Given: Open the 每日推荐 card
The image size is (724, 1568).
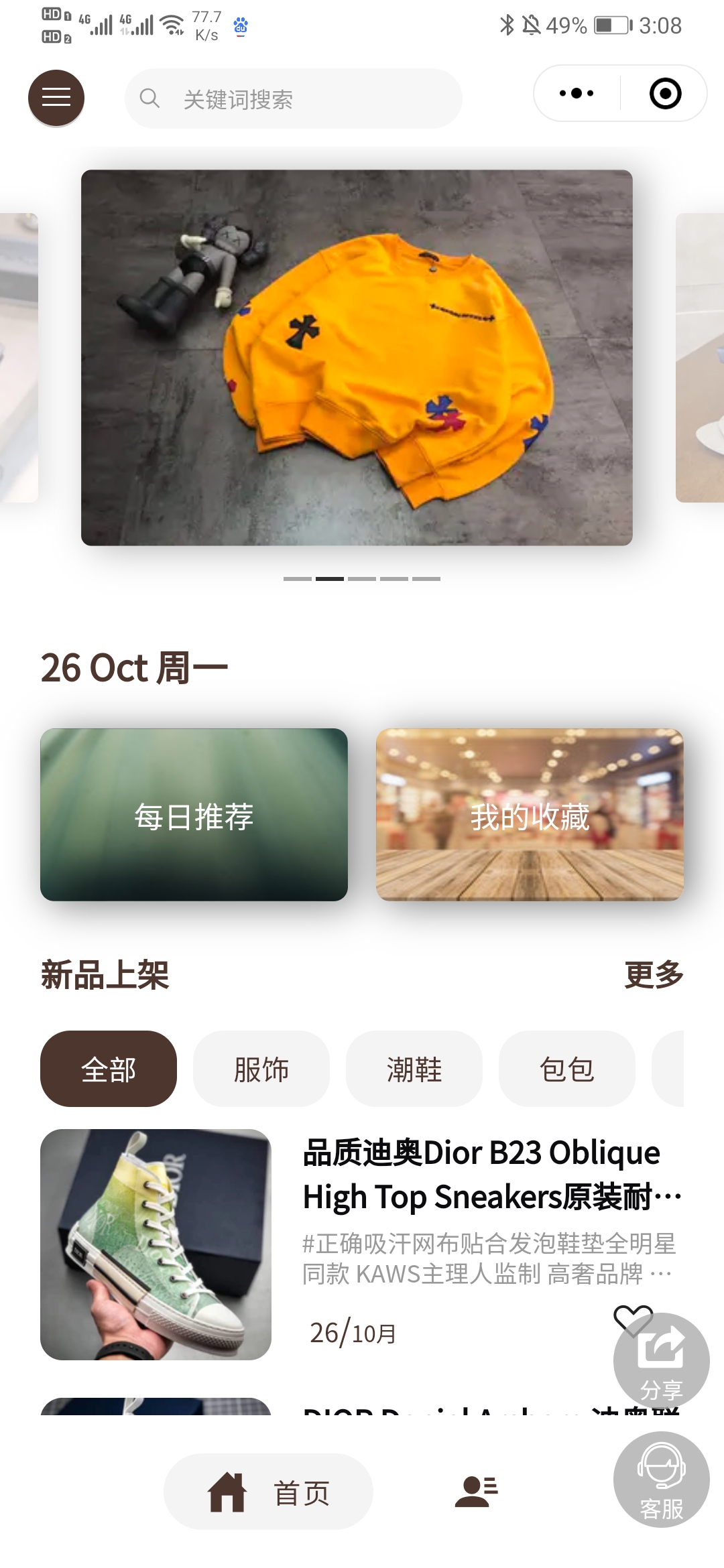Looking at the screenshot, I should (194, 815).
